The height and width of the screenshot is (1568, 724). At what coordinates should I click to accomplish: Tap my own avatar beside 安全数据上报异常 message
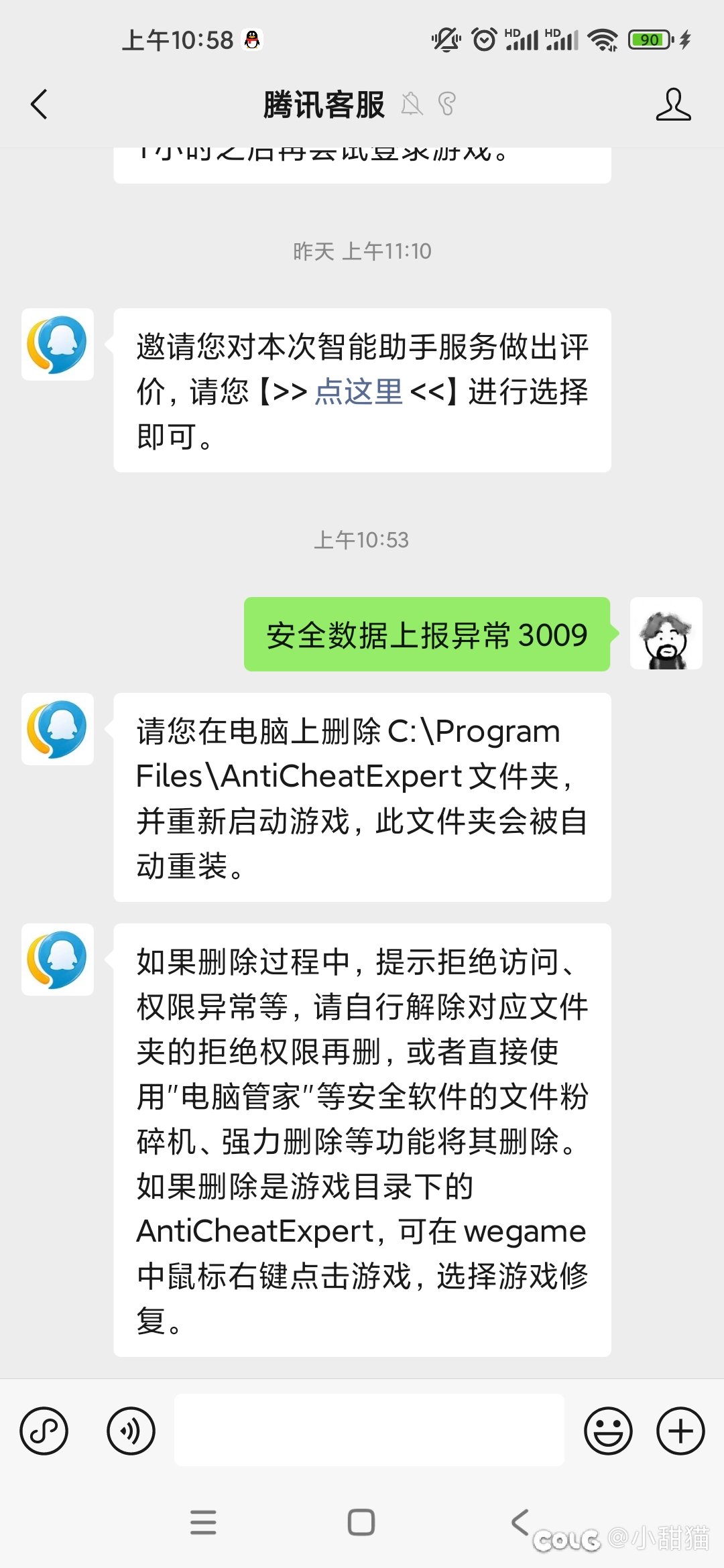(x=666, y=633)
